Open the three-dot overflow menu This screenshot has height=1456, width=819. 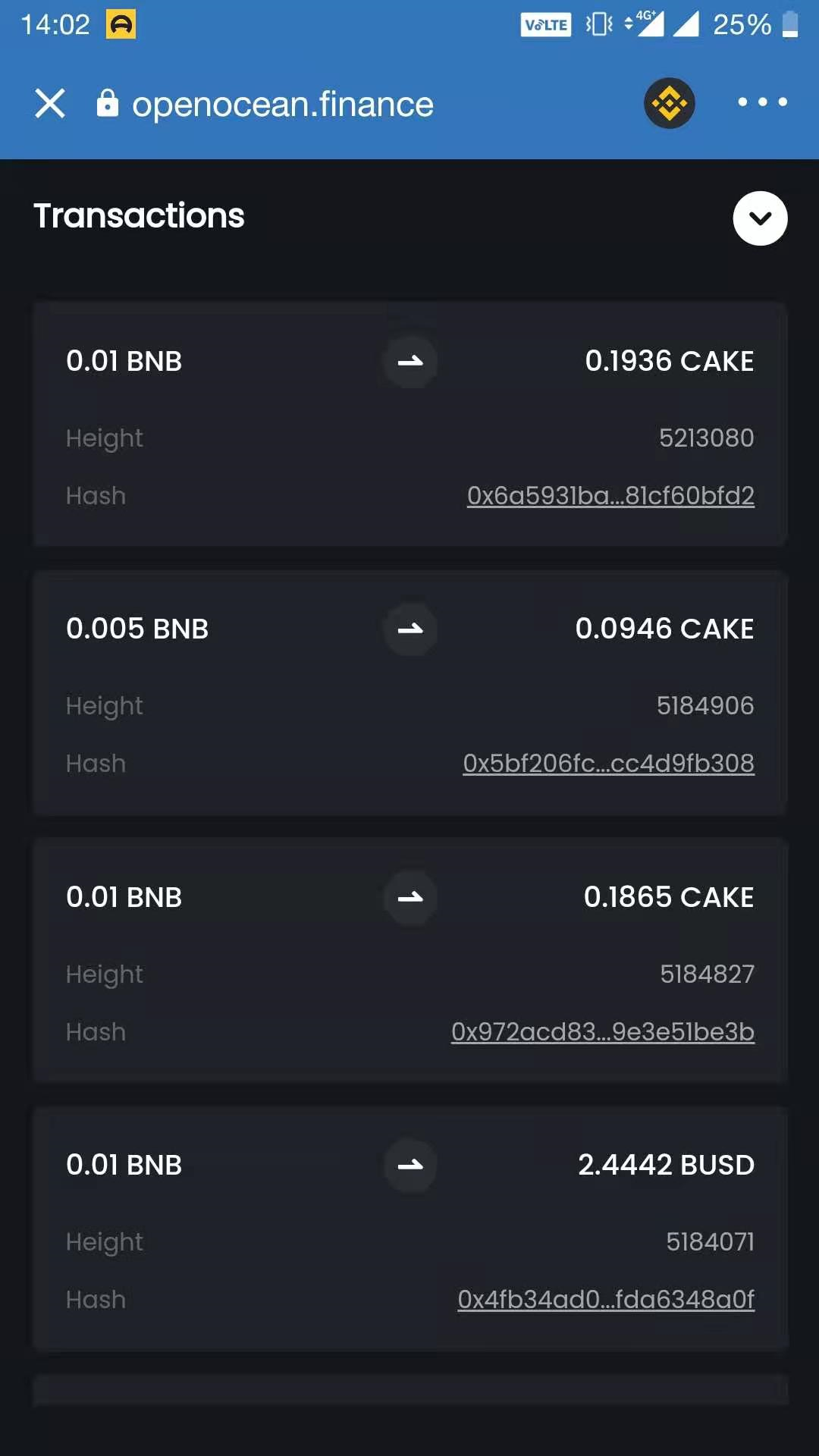coord(762,102)
